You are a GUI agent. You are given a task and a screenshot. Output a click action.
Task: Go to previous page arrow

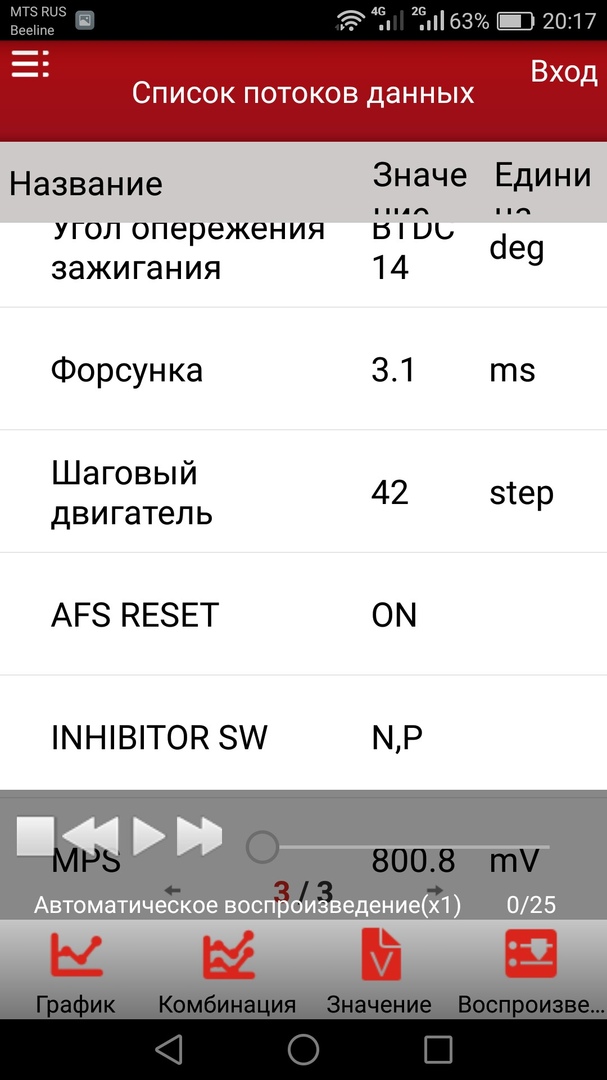[172, 890]
